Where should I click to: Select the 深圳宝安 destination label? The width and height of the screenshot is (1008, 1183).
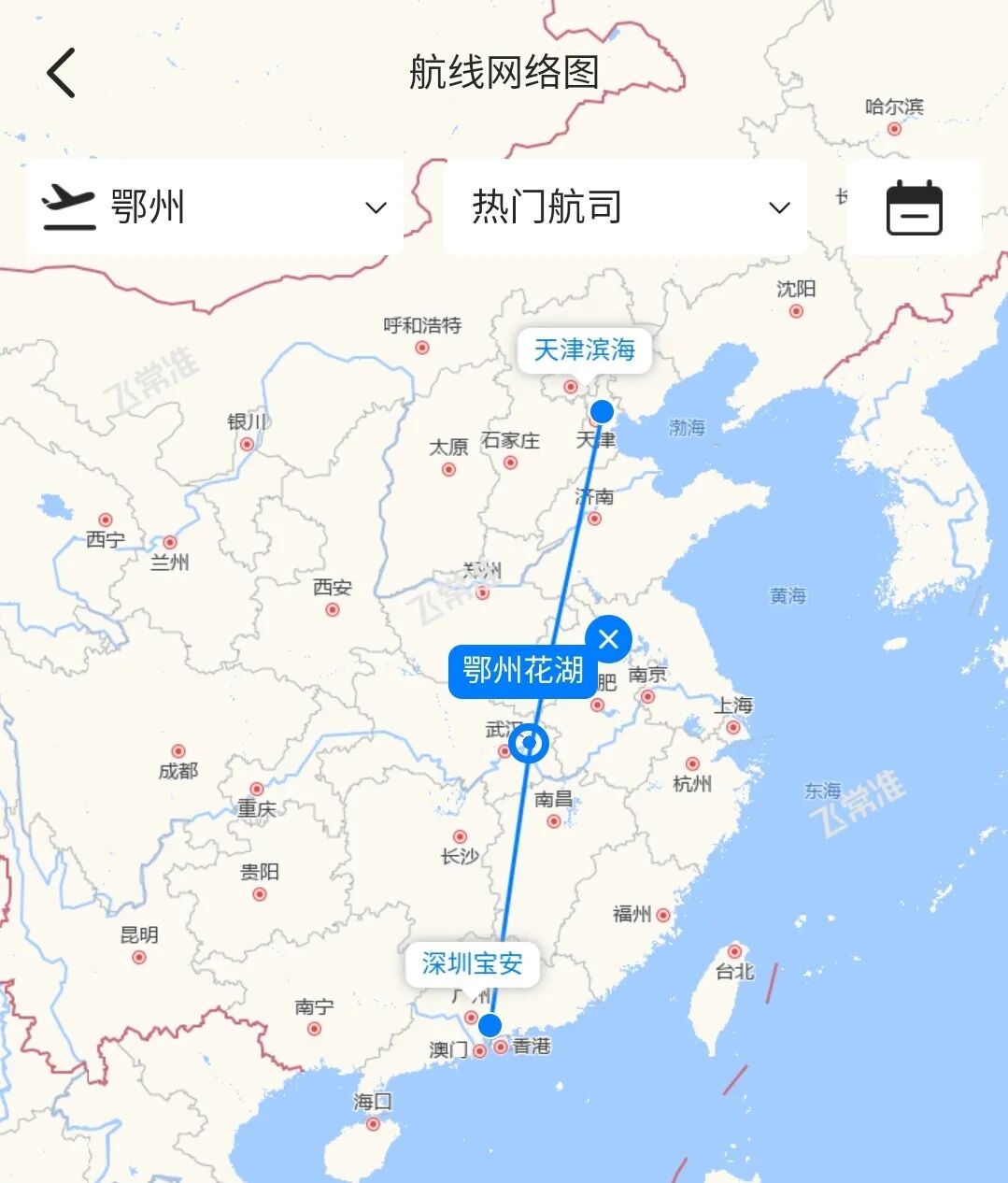pyautogui.click(x=472, y=963)
